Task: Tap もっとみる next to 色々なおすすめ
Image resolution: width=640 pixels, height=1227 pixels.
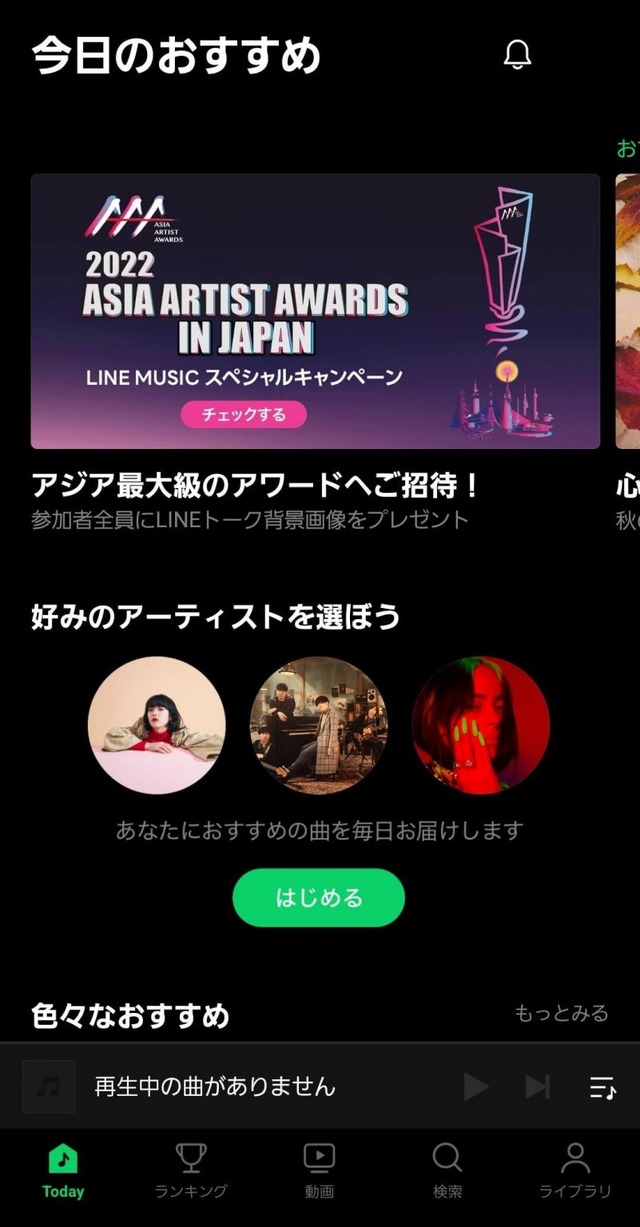Action: (561, 1013)
